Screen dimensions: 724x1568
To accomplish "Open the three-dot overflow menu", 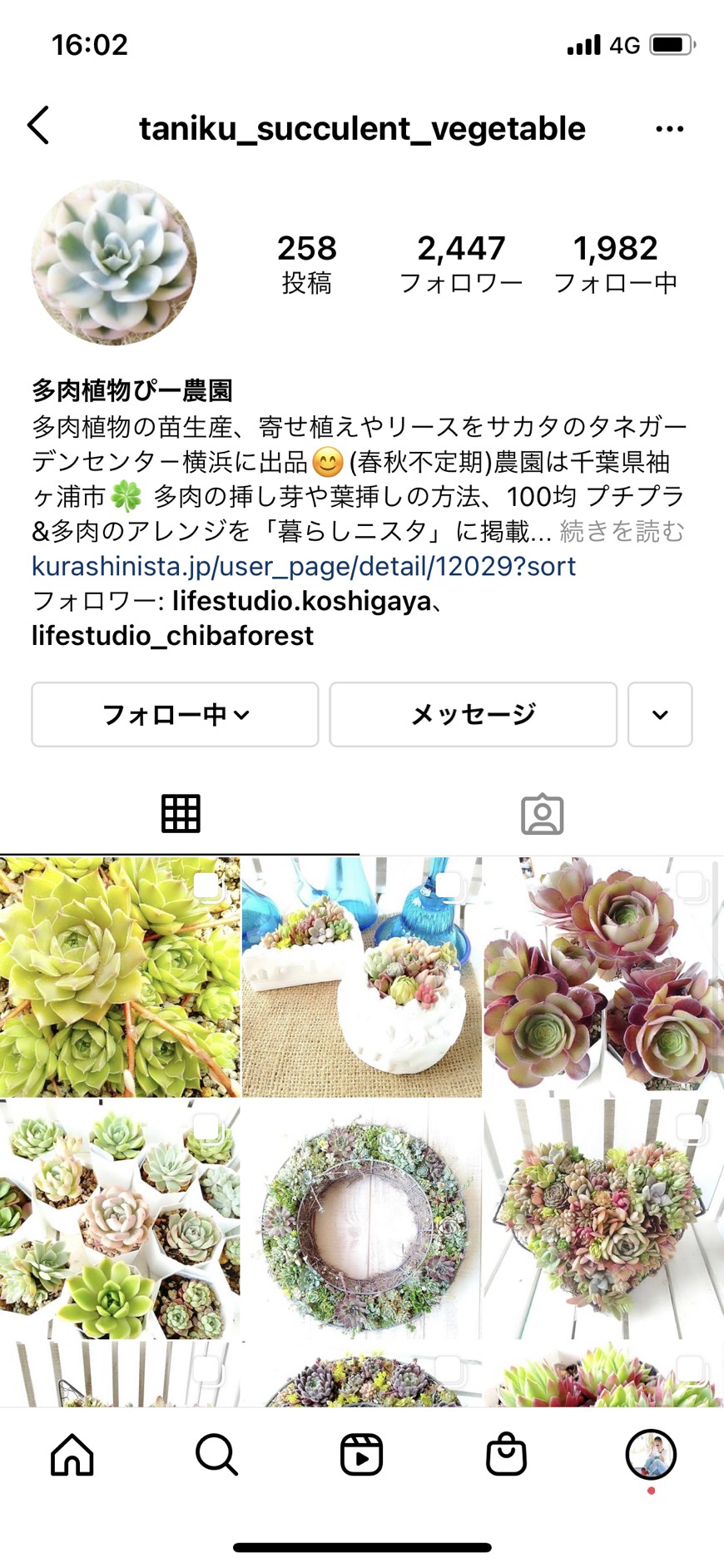I will pyautogui.click(x=669, y=129).
